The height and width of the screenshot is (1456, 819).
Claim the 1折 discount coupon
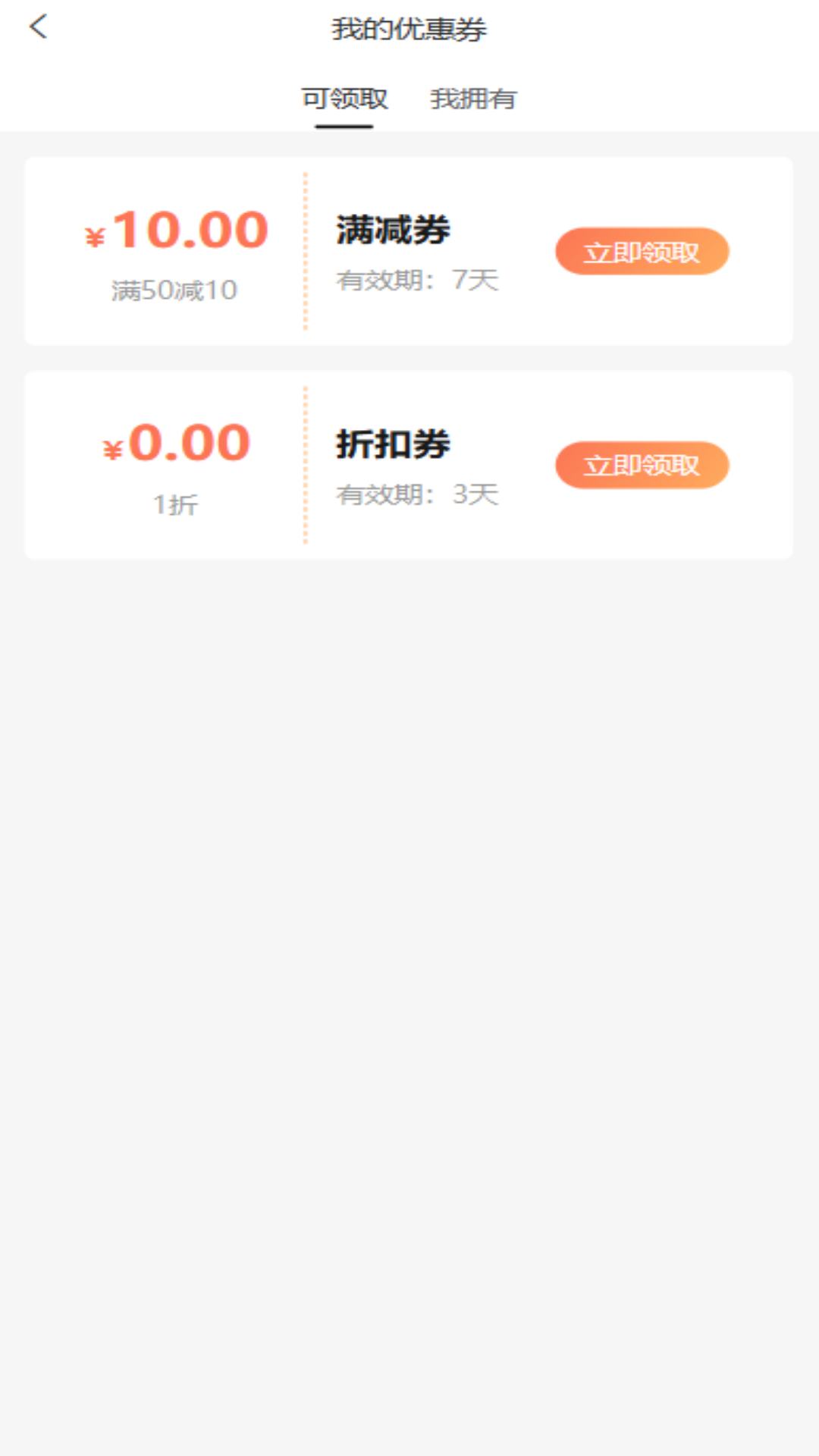pos(641,465)
